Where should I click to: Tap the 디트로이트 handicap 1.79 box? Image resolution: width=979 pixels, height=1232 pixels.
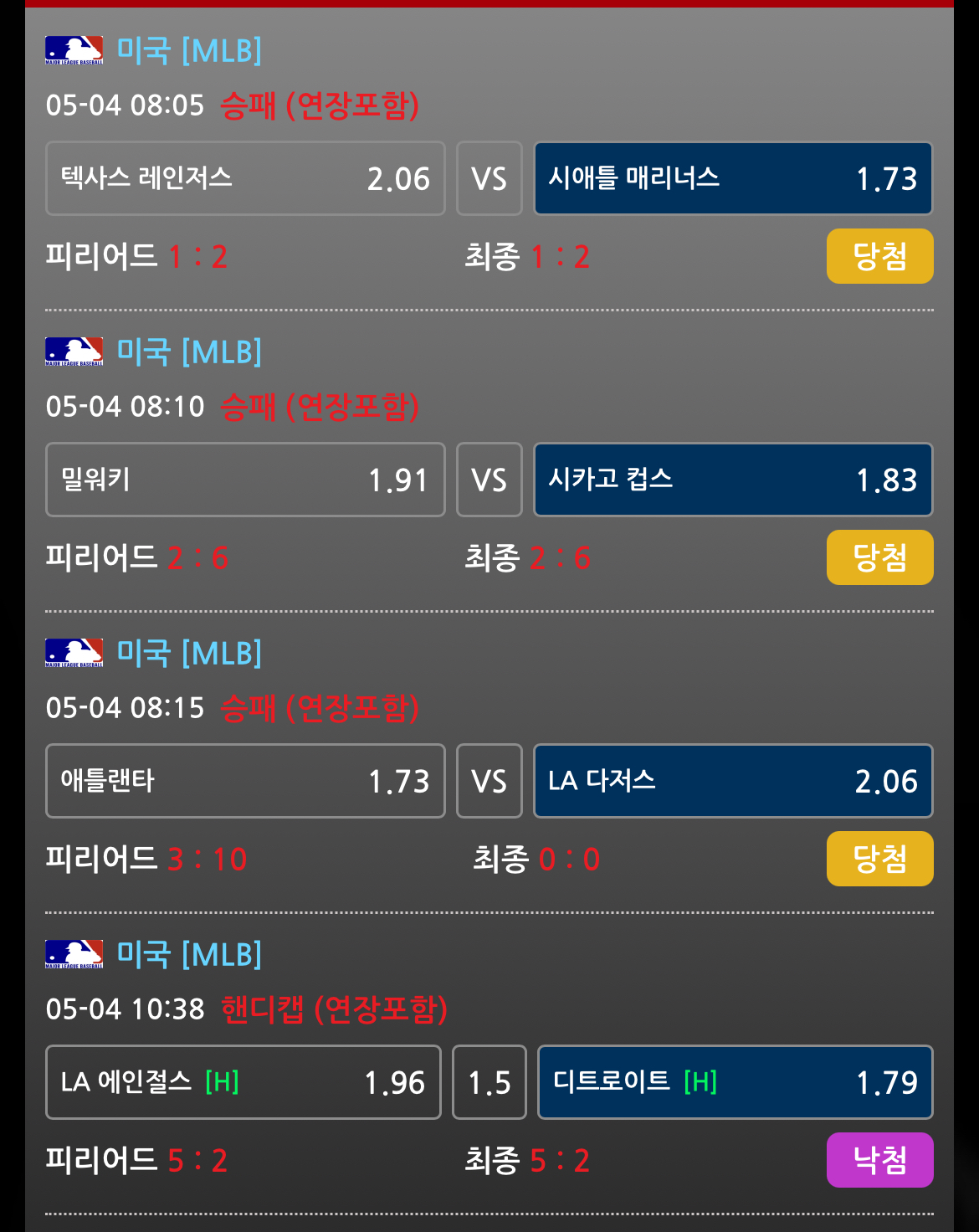tap(735, 1082)
